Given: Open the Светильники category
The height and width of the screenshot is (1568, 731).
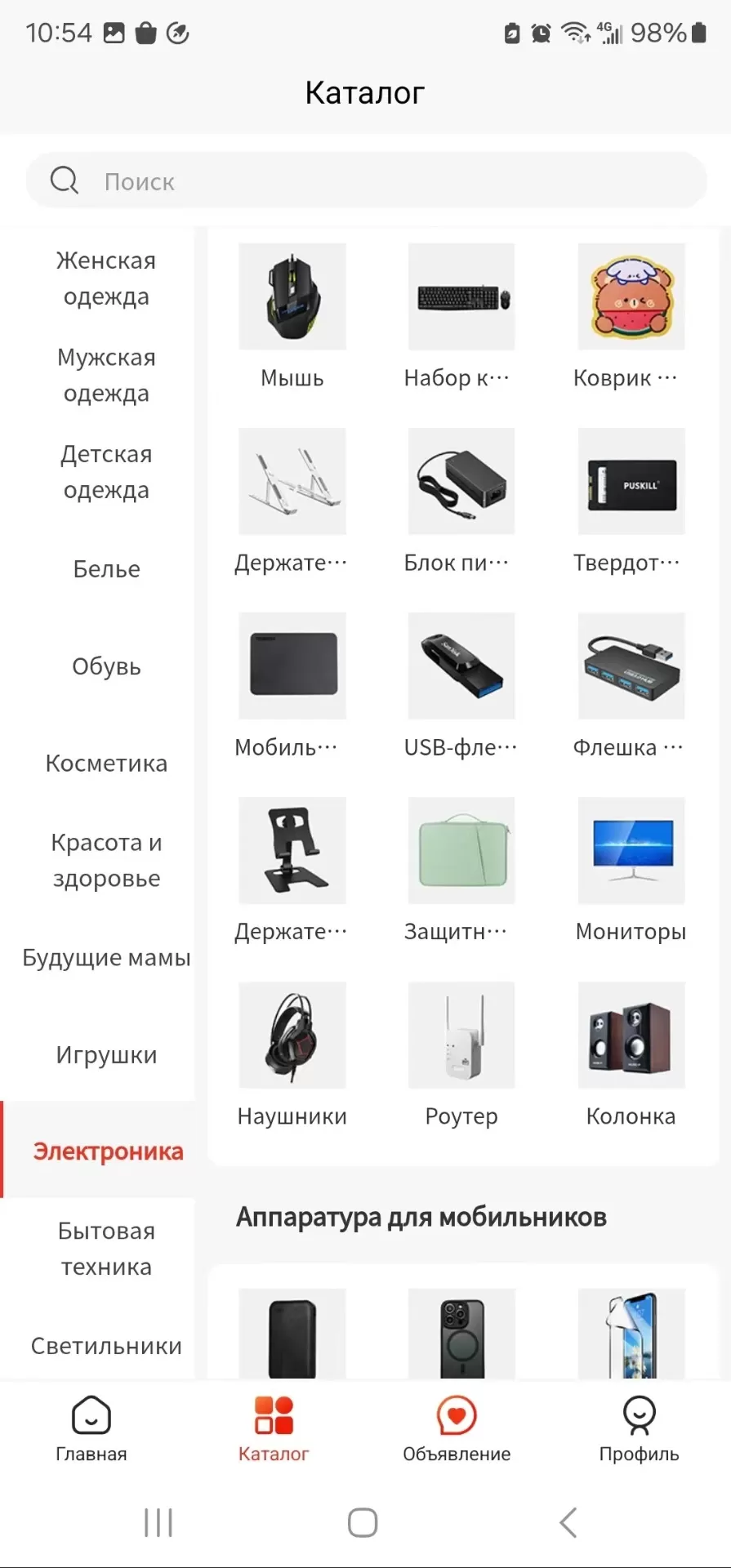Looking at the screenshot, I should coord(106,1345).
